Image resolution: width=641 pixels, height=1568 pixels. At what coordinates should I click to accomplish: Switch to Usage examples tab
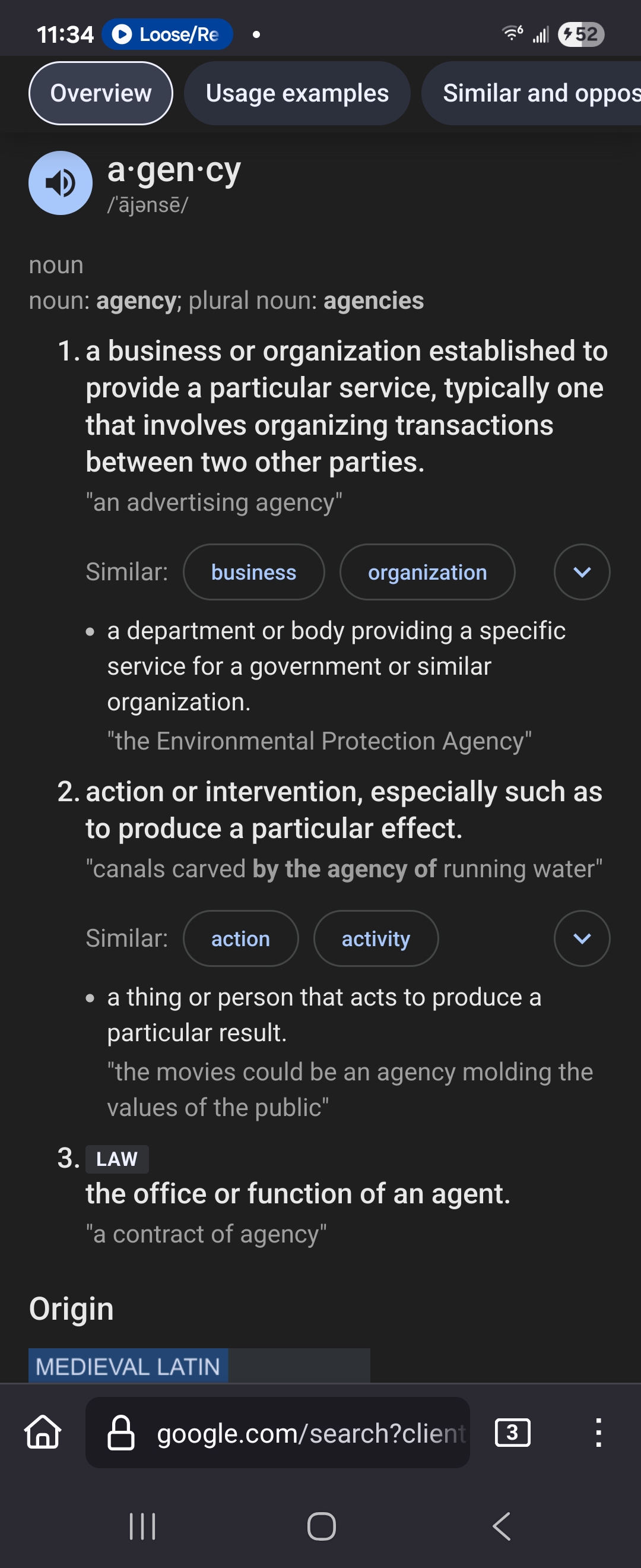pos(297,93)
